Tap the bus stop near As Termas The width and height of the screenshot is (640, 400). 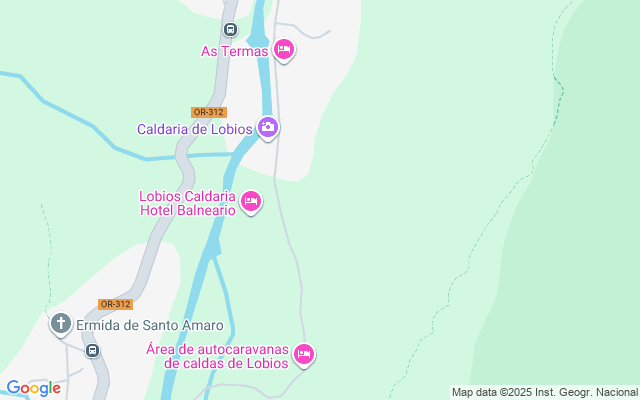coord(231,29)
